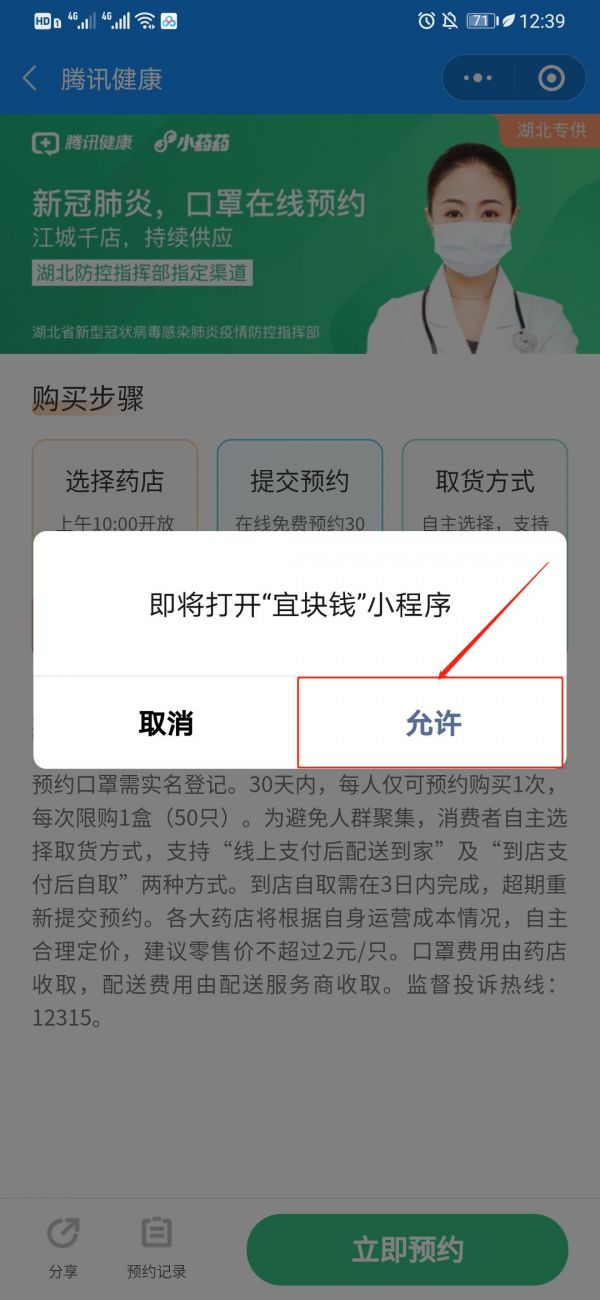Screen dimensions: 600x1300
Task: Tap 允许 to open the mini program
Action: (x=432, y=722)
